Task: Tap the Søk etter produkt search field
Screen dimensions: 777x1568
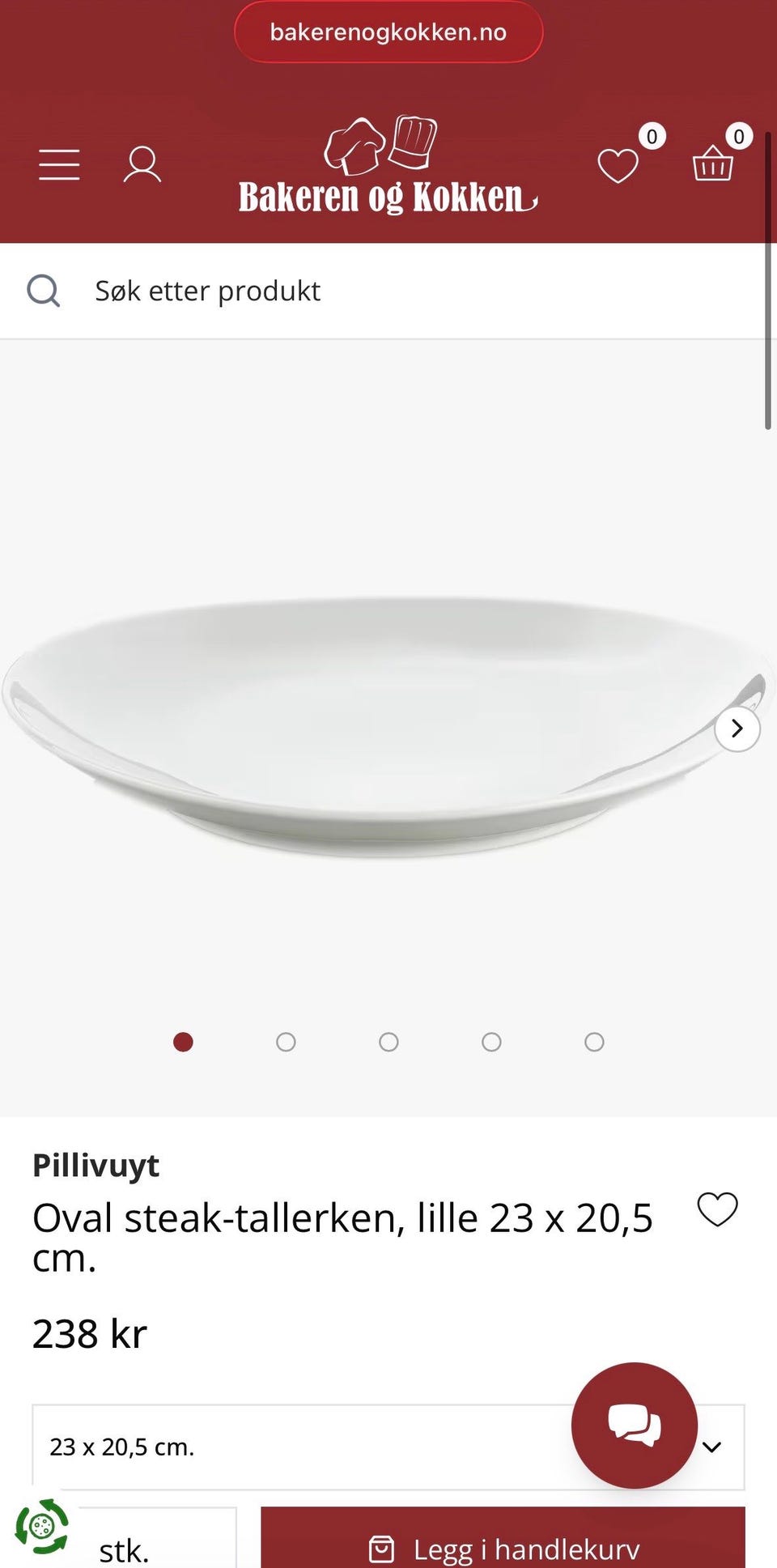Action: (x=388, y=291)
